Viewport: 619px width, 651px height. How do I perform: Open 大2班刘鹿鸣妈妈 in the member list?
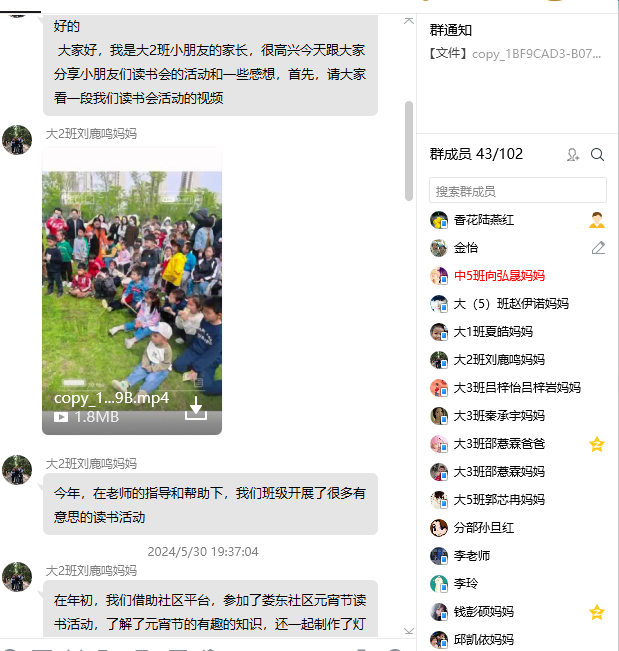499,360
